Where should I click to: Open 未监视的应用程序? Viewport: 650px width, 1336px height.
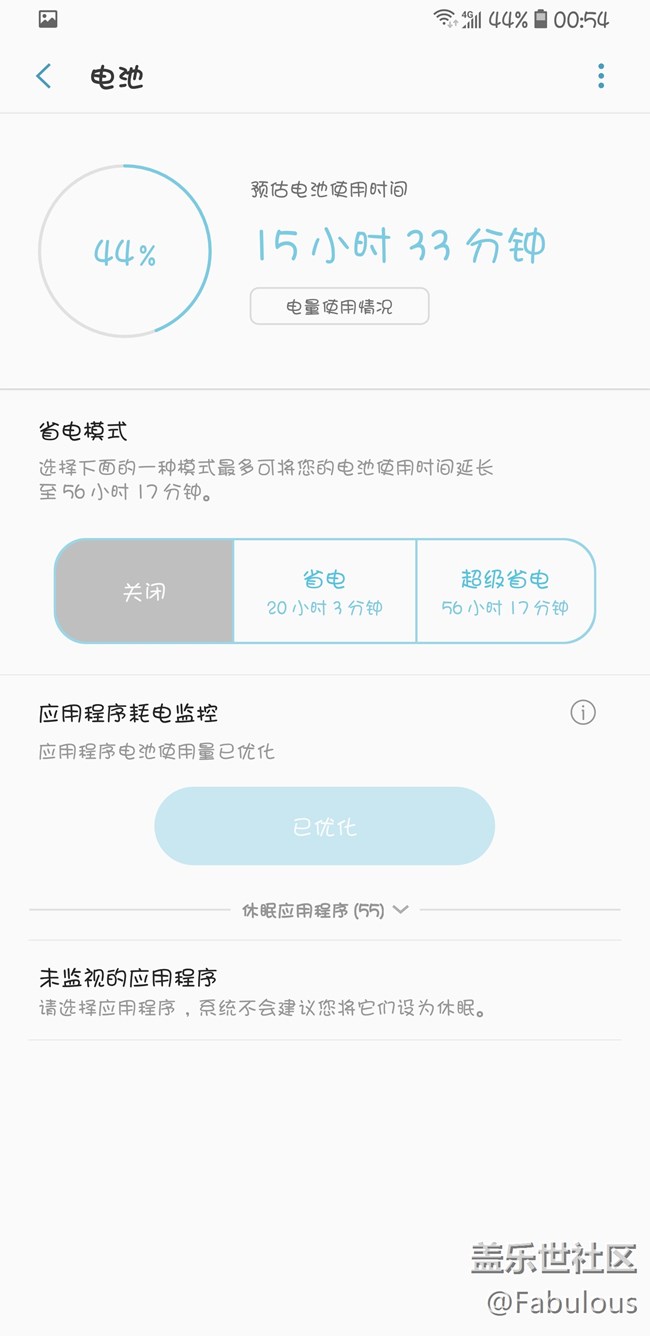point(325,991)
